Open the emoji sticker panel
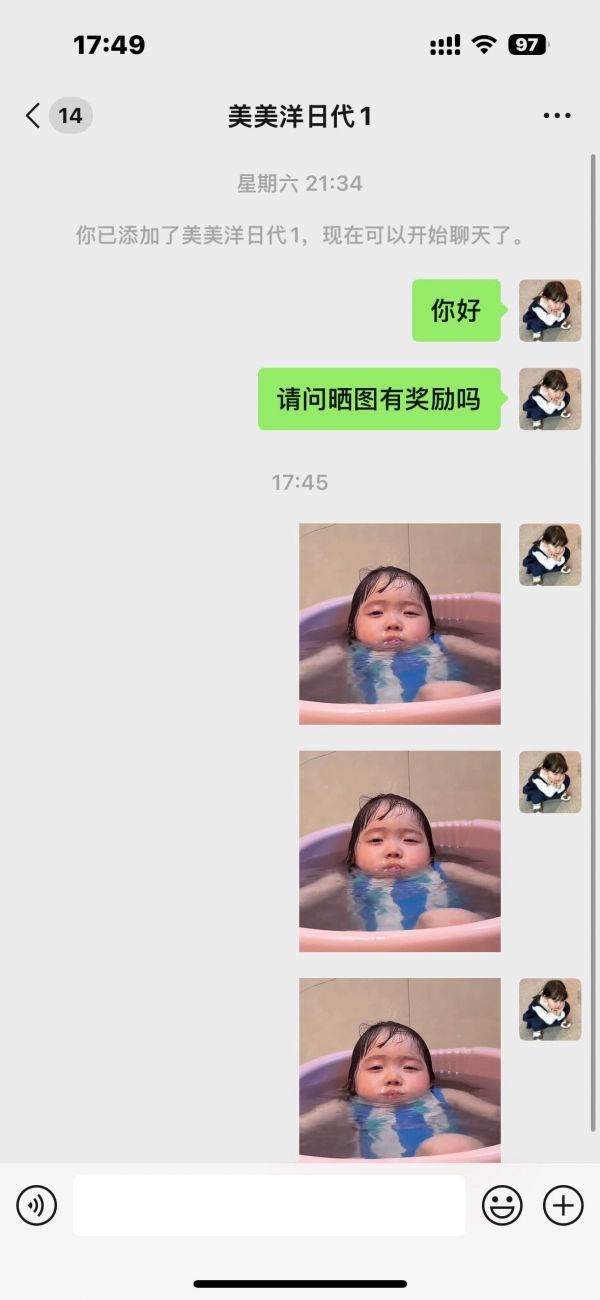The image size is (600, 1300). [x=502, y=1206]
